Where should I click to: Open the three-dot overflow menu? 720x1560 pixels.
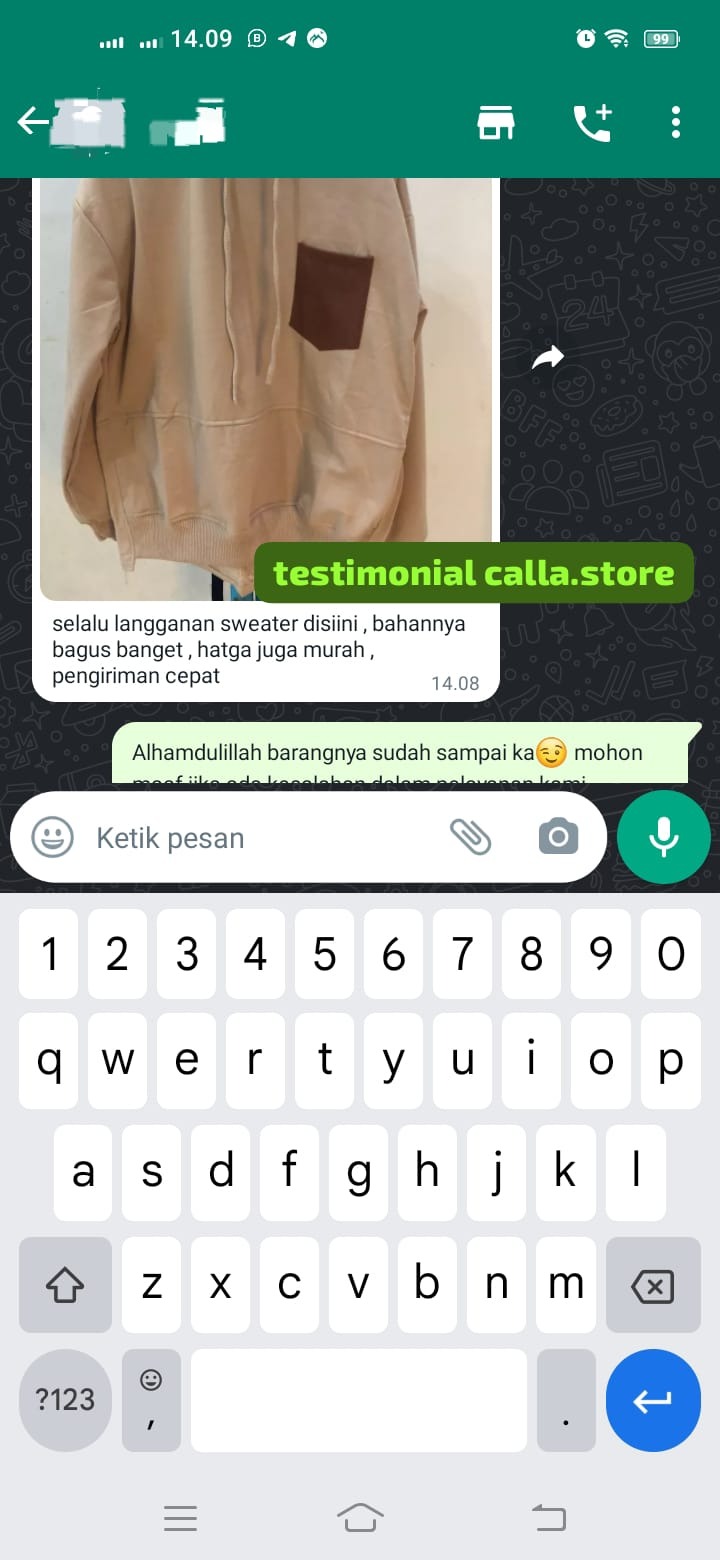676,122
